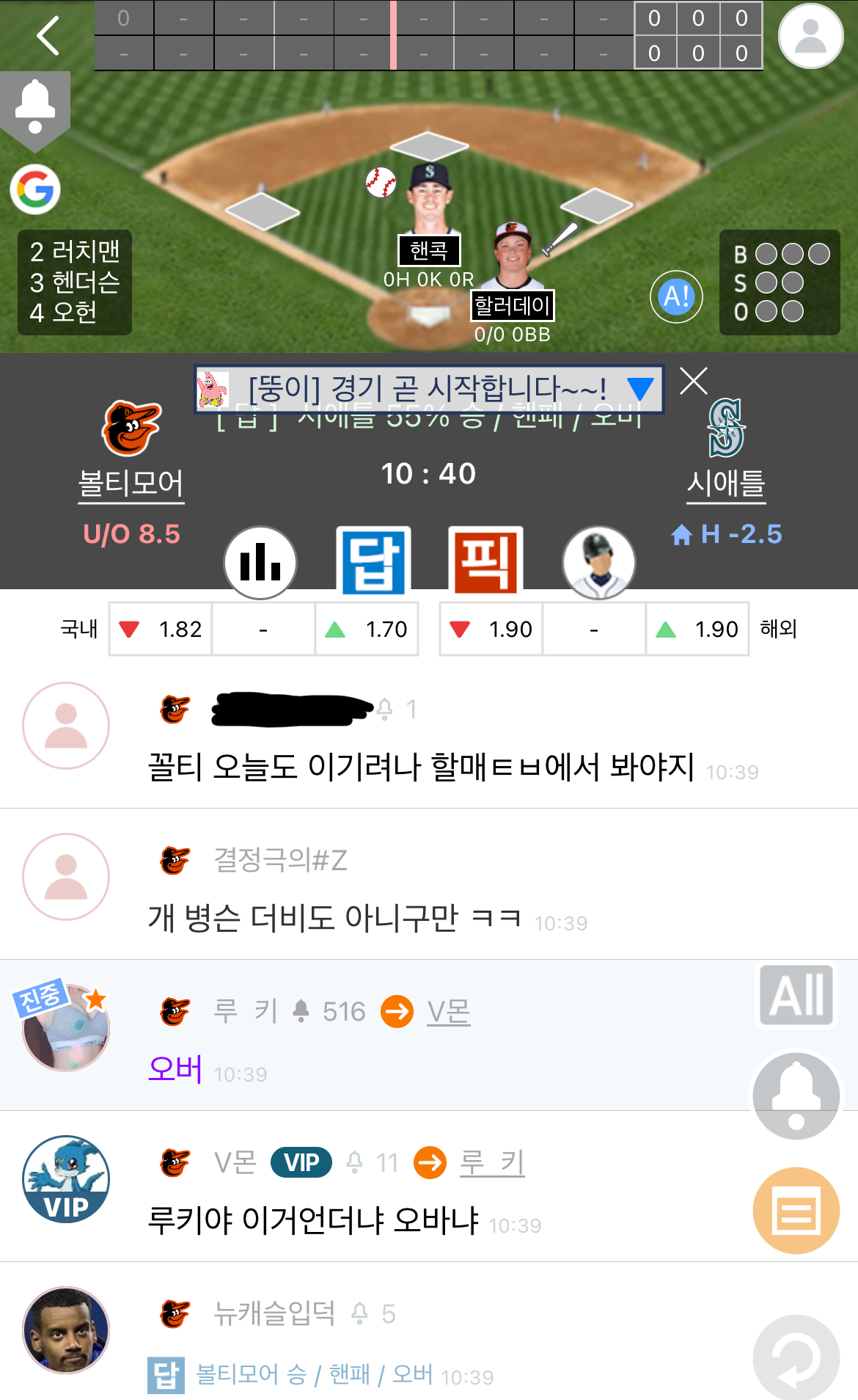
Task: Tap the red 픽 button
Action: tap(485, 561)
